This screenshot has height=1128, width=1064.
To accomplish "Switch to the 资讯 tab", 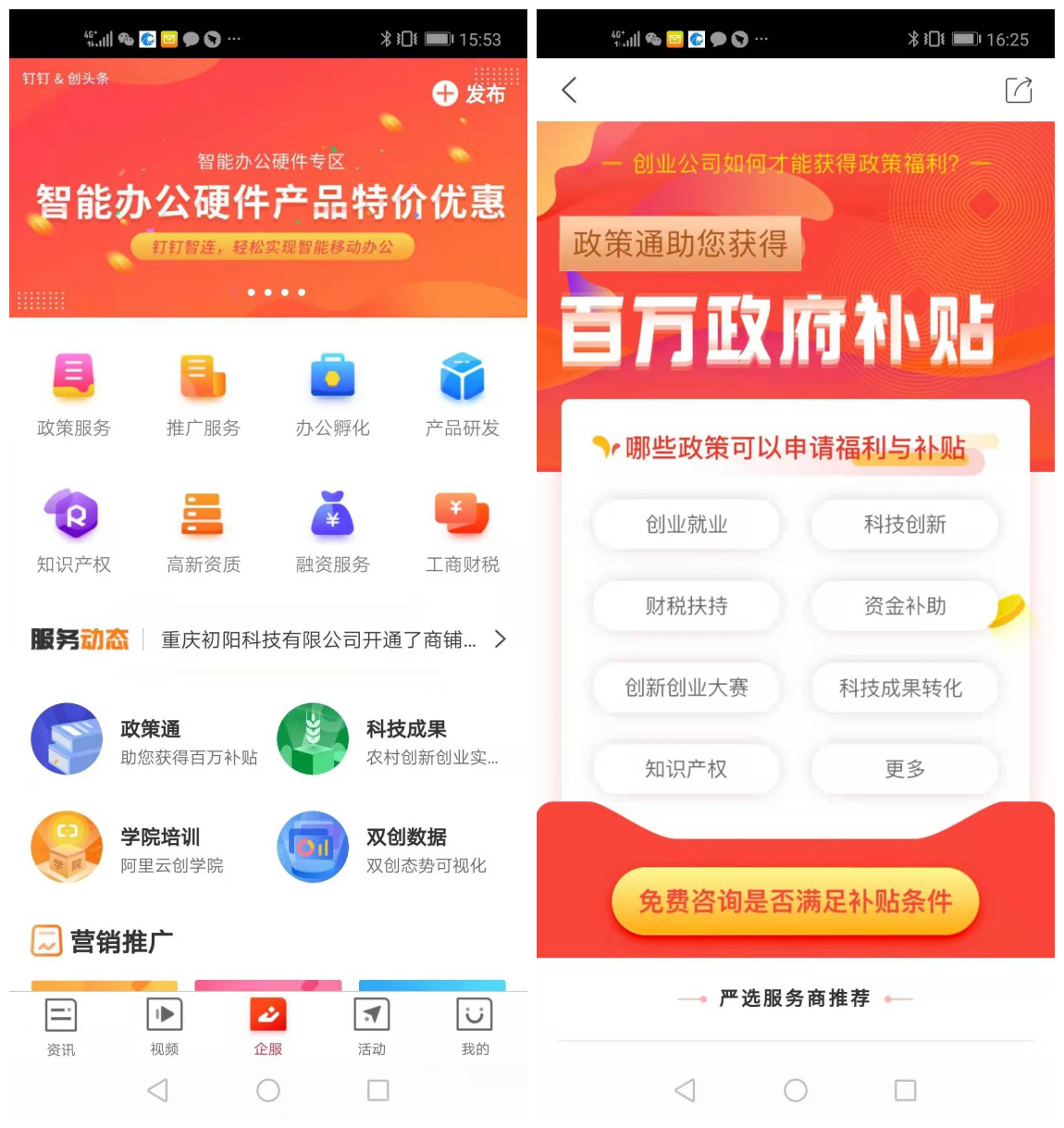I will pyautogui.click(x=61, y=1026).
